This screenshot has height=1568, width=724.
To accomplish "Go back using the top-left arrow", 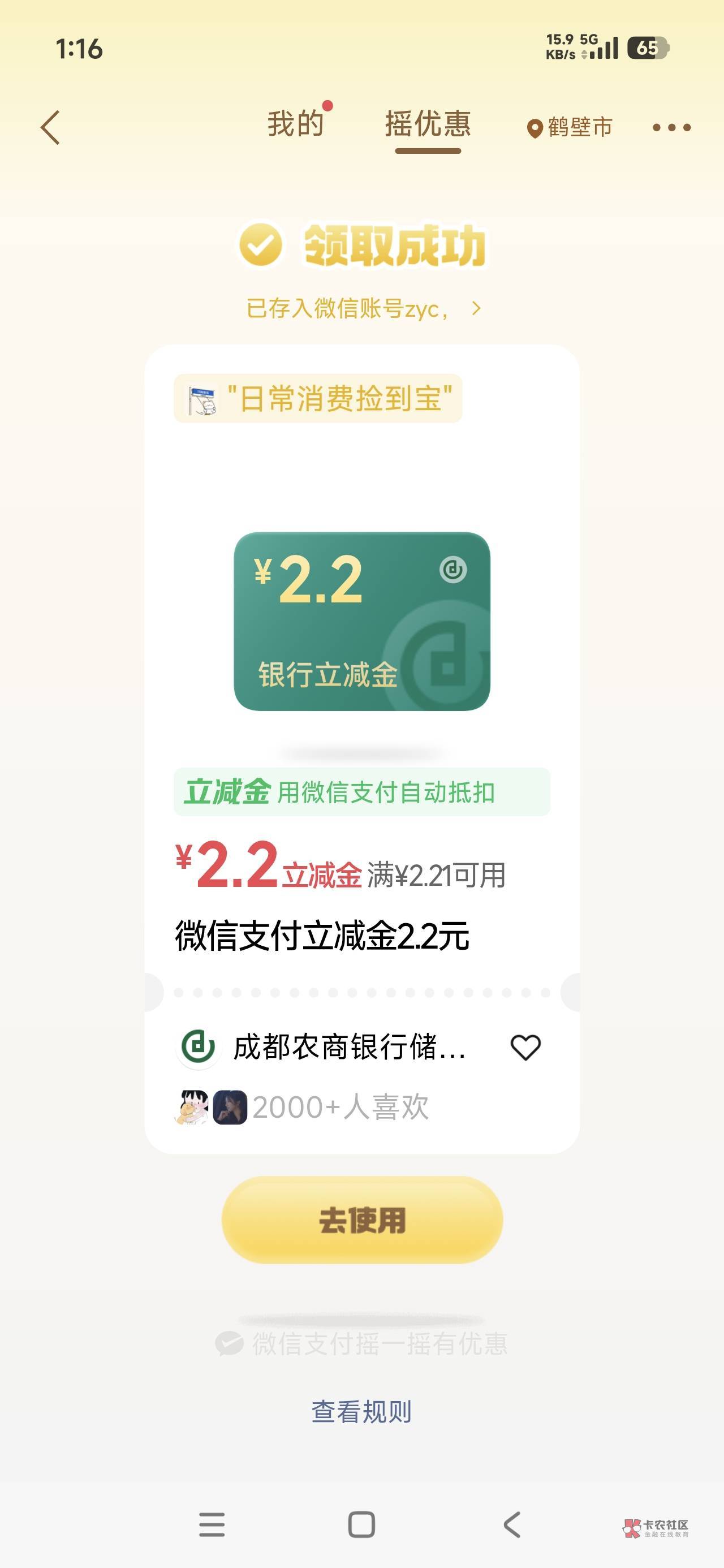I will click(50, 127).
